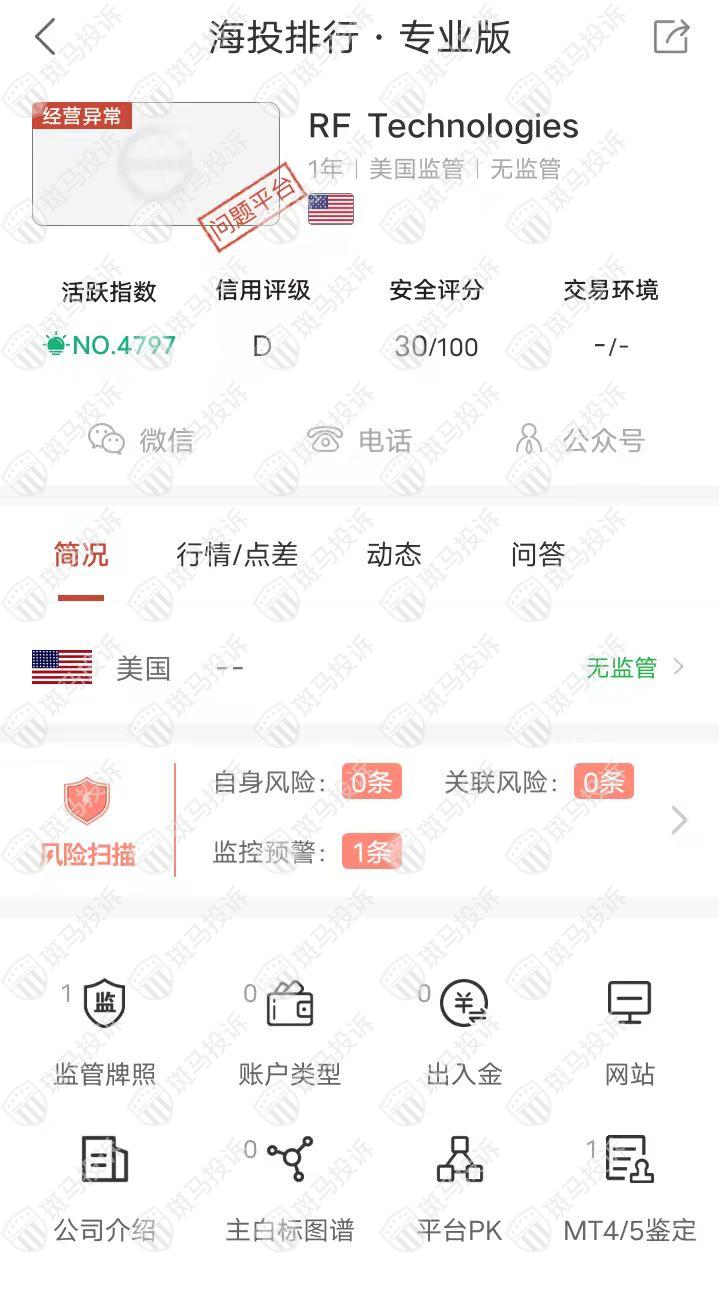Switch to the 行情/点差 tab
The height and width of the screenshot is (1289, 719).
(x=237, y=555)
